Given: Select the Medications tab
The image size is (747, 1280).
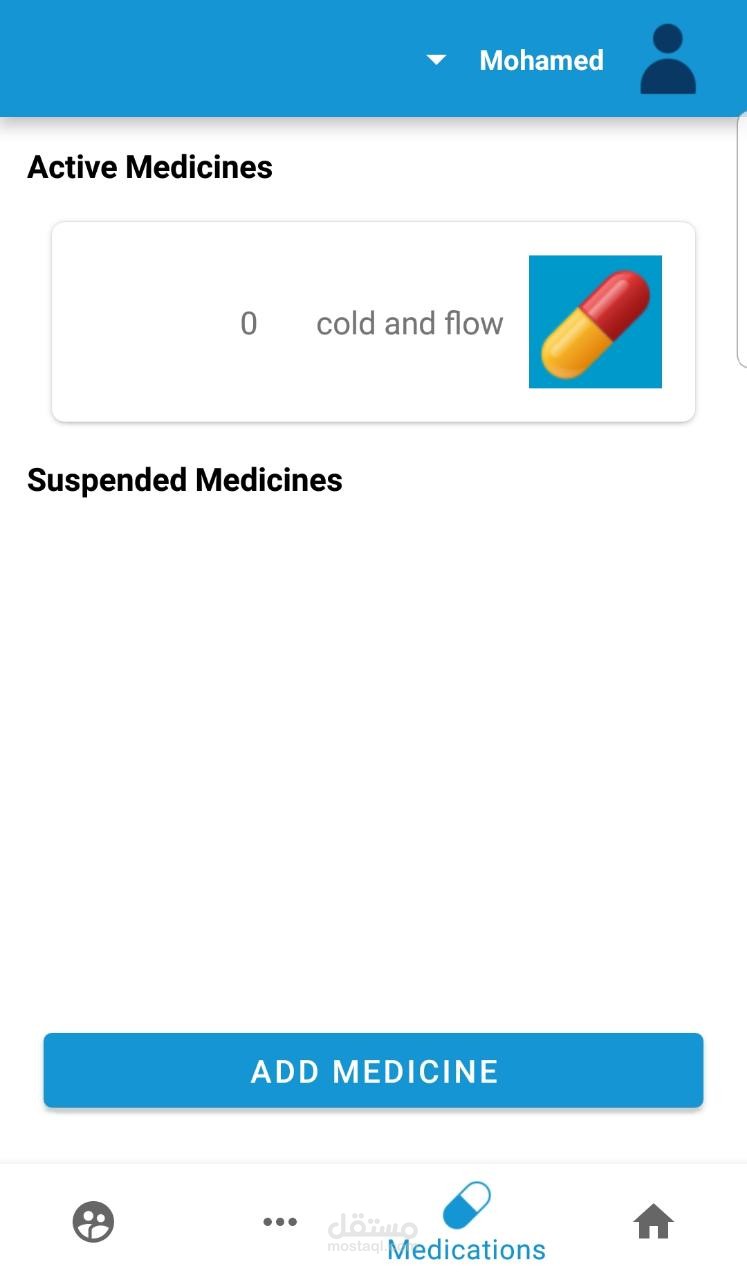Looking at the screenshot, I should [467, 1222].
